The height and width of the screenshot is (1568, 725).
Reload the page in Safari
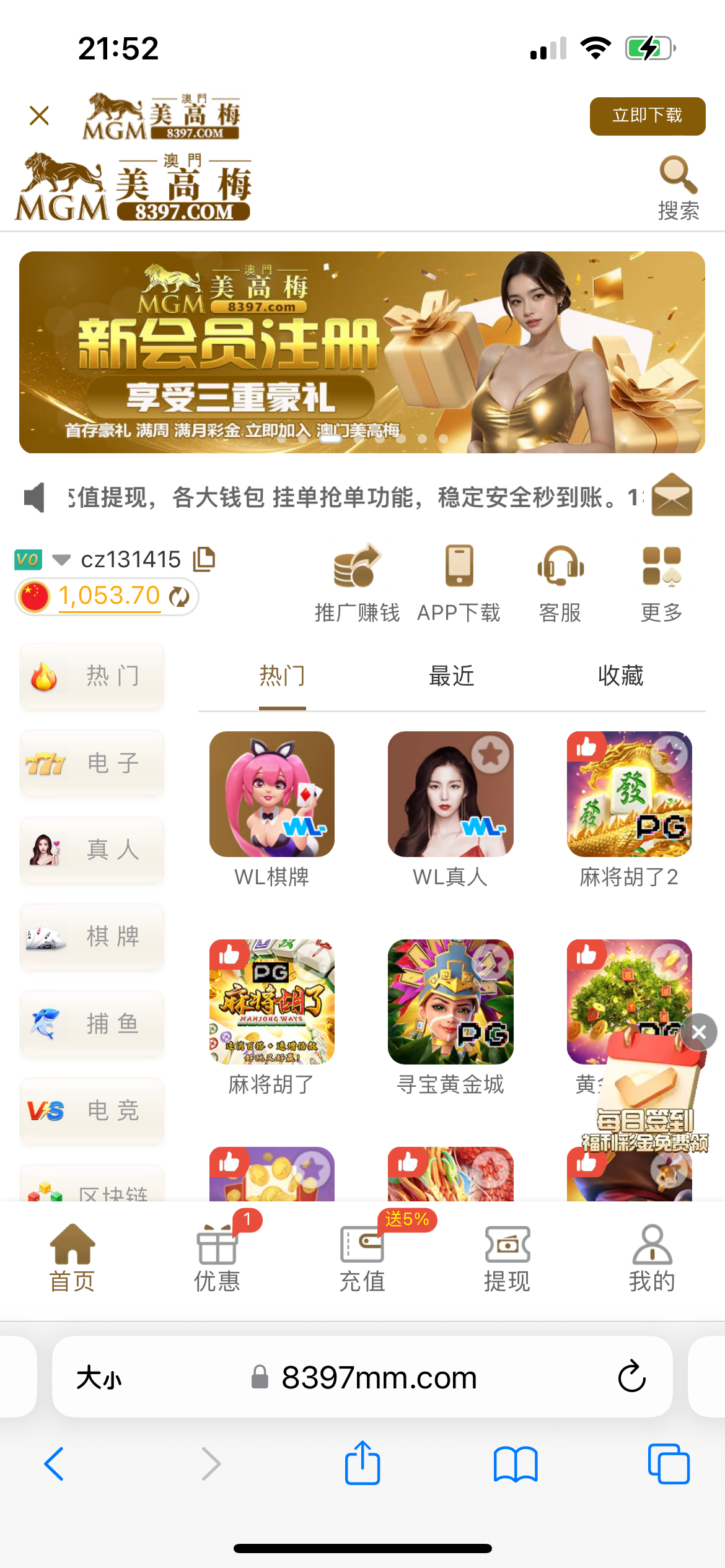pos(631,1377)
